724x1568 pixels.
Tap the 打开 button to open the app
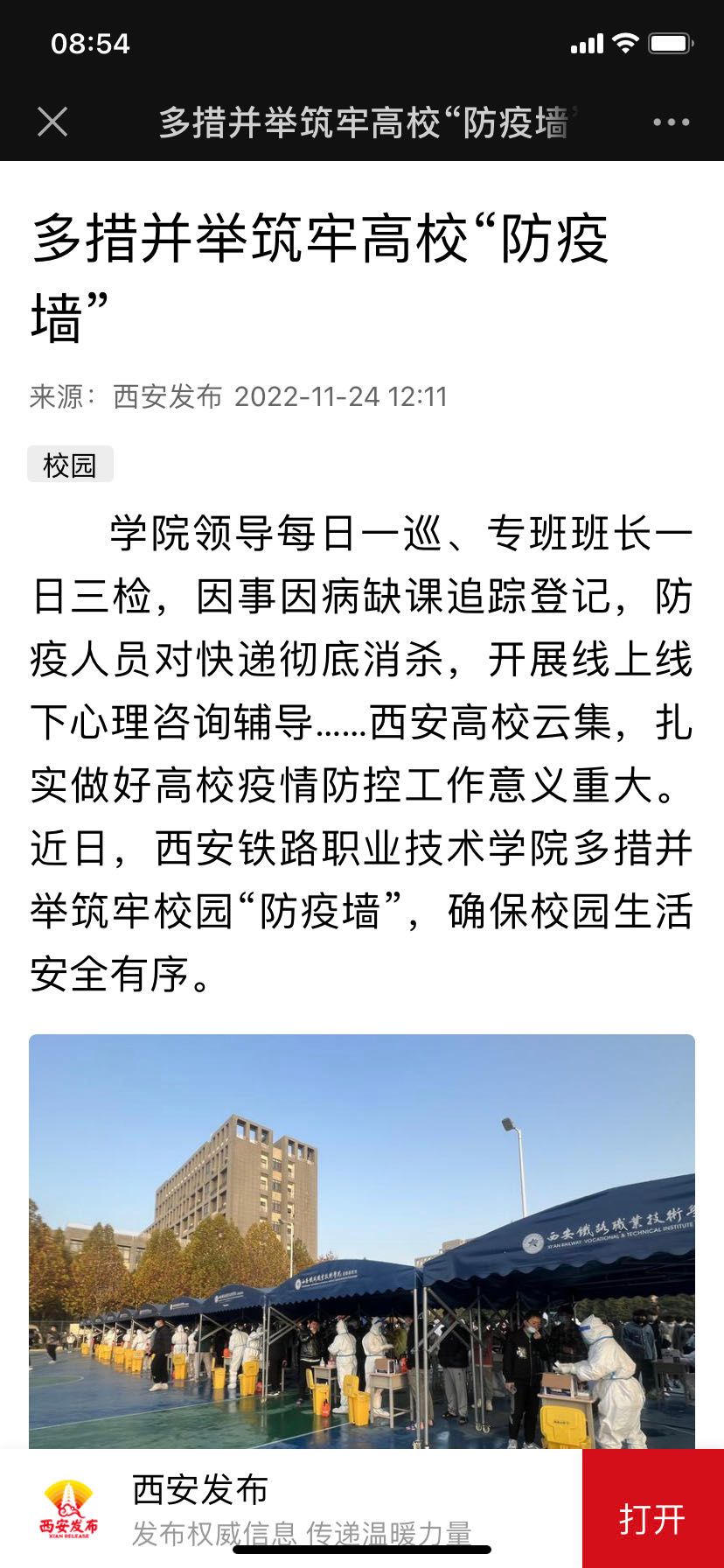pyautogui.click(x=652, y=1518)
